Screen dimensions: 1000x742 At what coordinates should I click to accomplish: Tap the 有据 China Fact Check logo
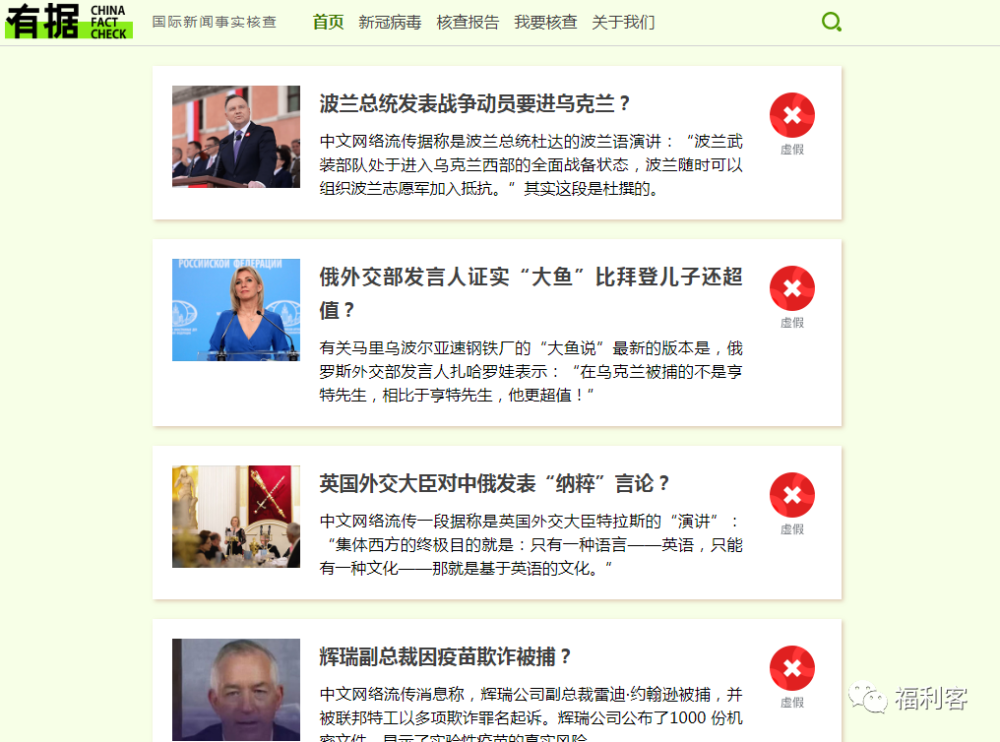pos(68,21)
